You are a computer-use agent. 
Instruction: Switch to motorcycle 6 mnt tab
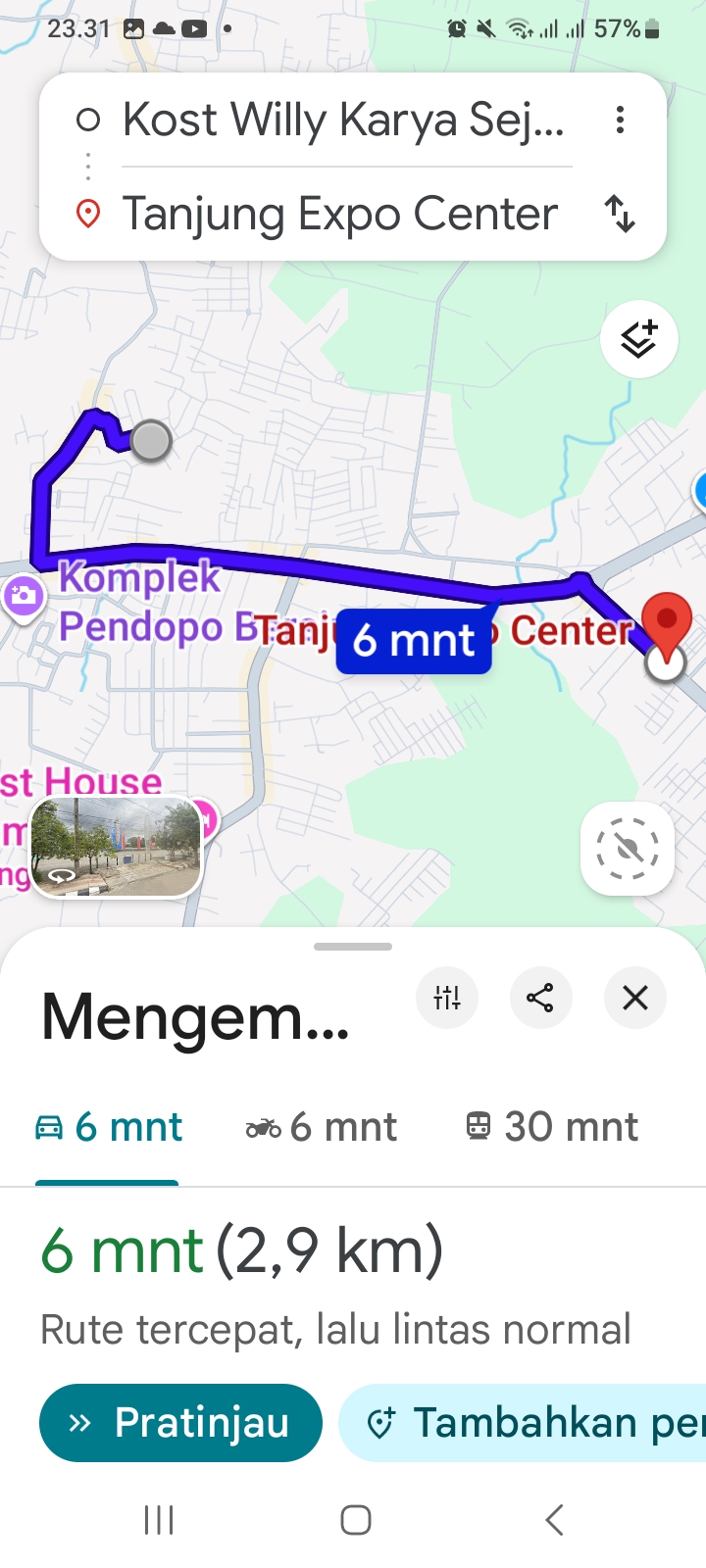pyautogui.click(x=322, y=1127)
